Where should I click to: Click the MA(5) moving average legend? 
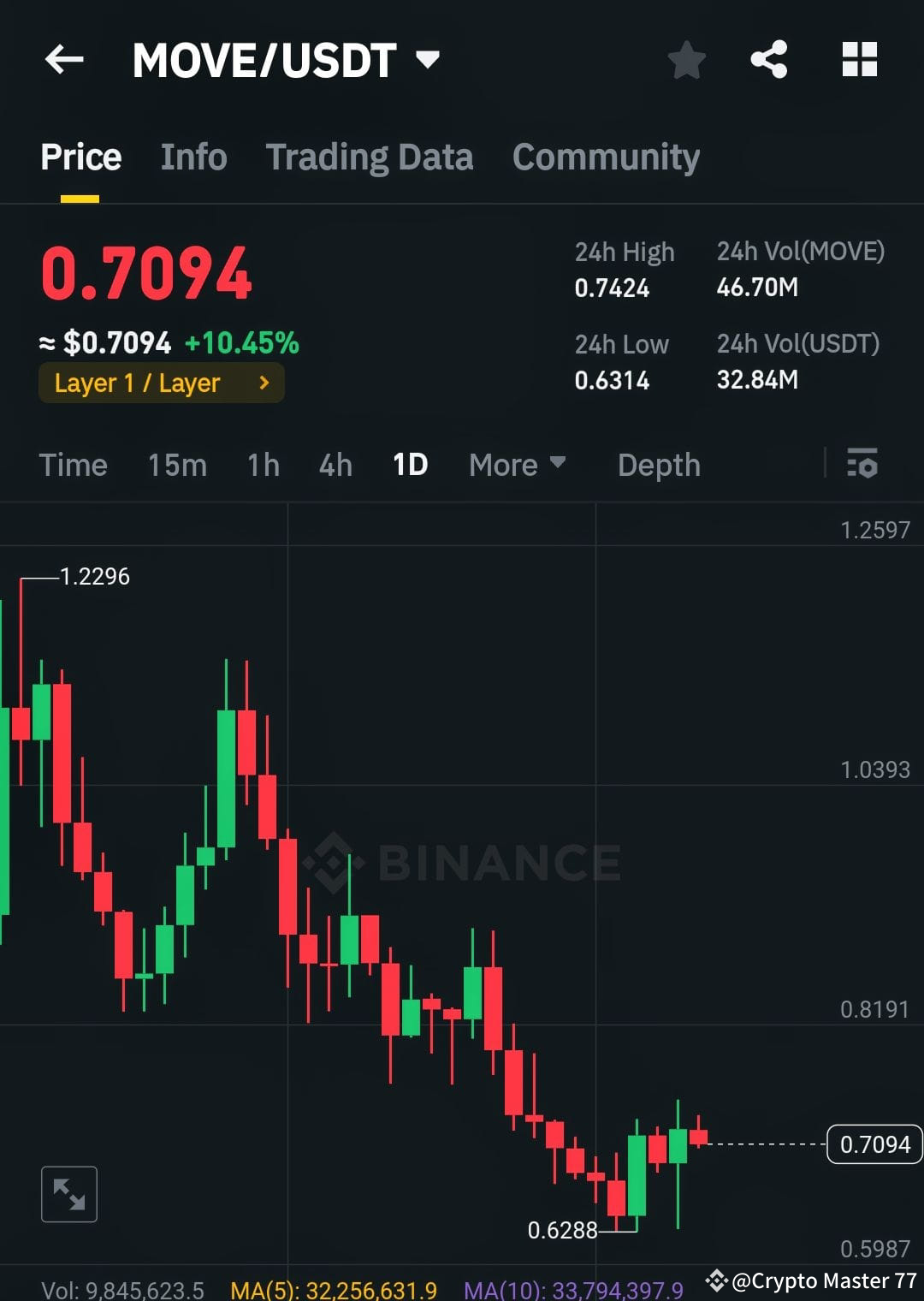[333, 1290]
